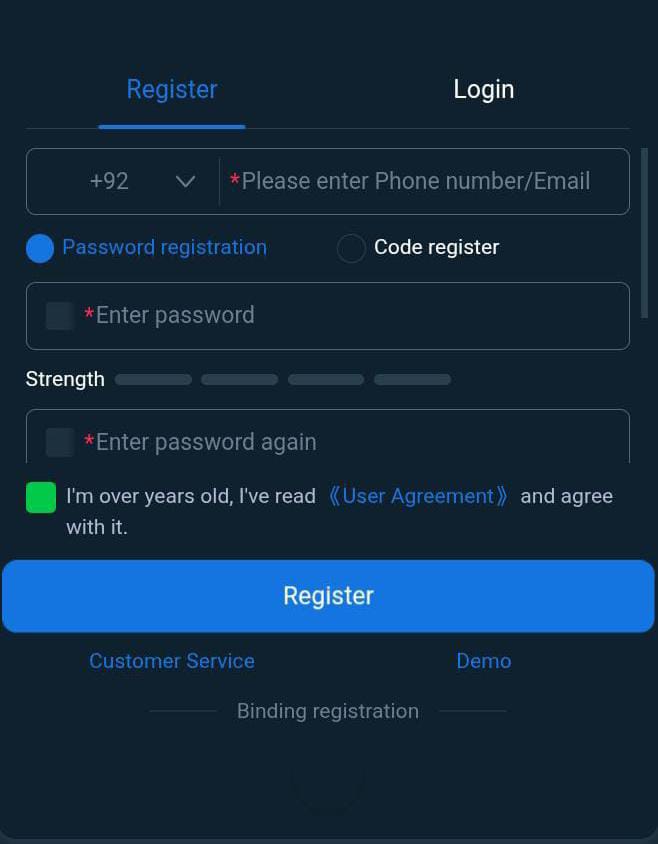Select the Code register option

pyautogui.click(x=351, y=248)
